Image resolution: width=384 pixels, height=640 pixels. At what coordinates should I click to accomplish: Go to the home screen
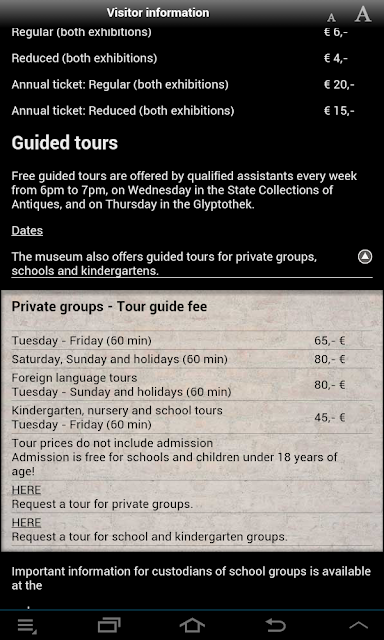(x=192, y=625)
